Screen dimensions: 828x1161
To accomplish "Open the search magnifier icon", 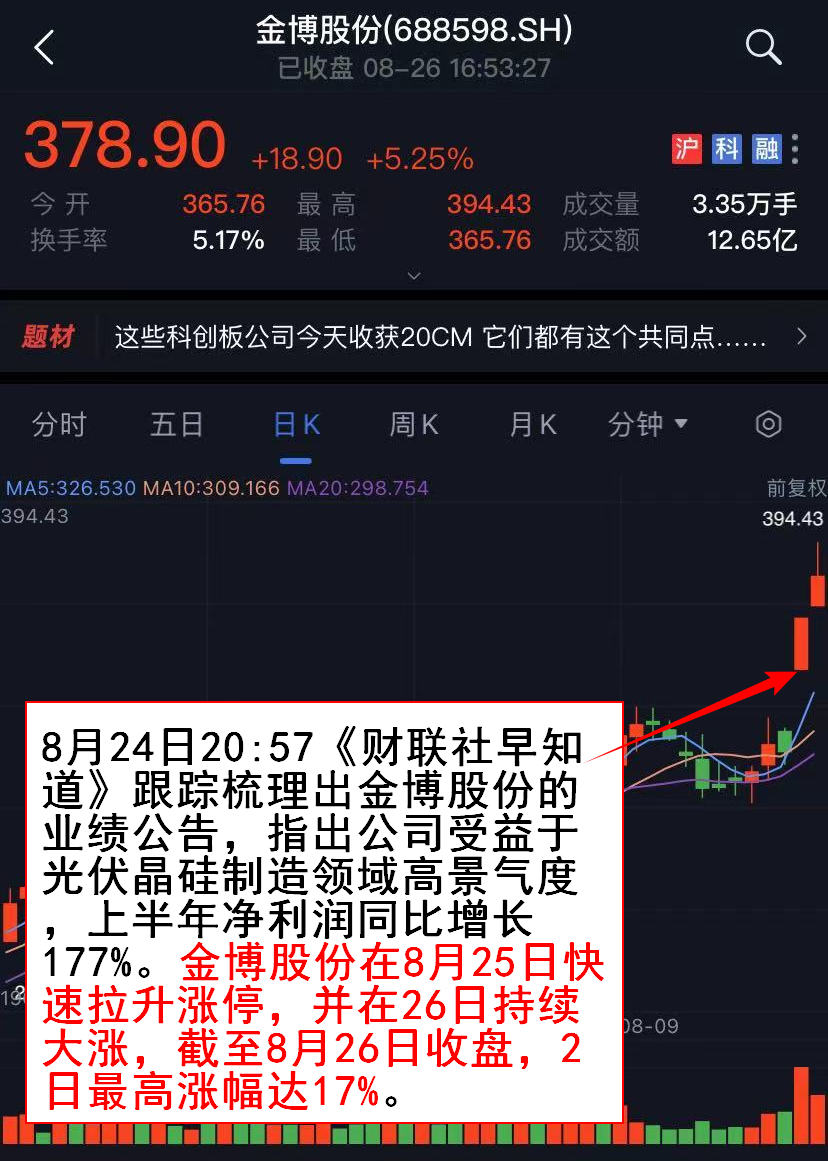I will [x=763, y=46].
